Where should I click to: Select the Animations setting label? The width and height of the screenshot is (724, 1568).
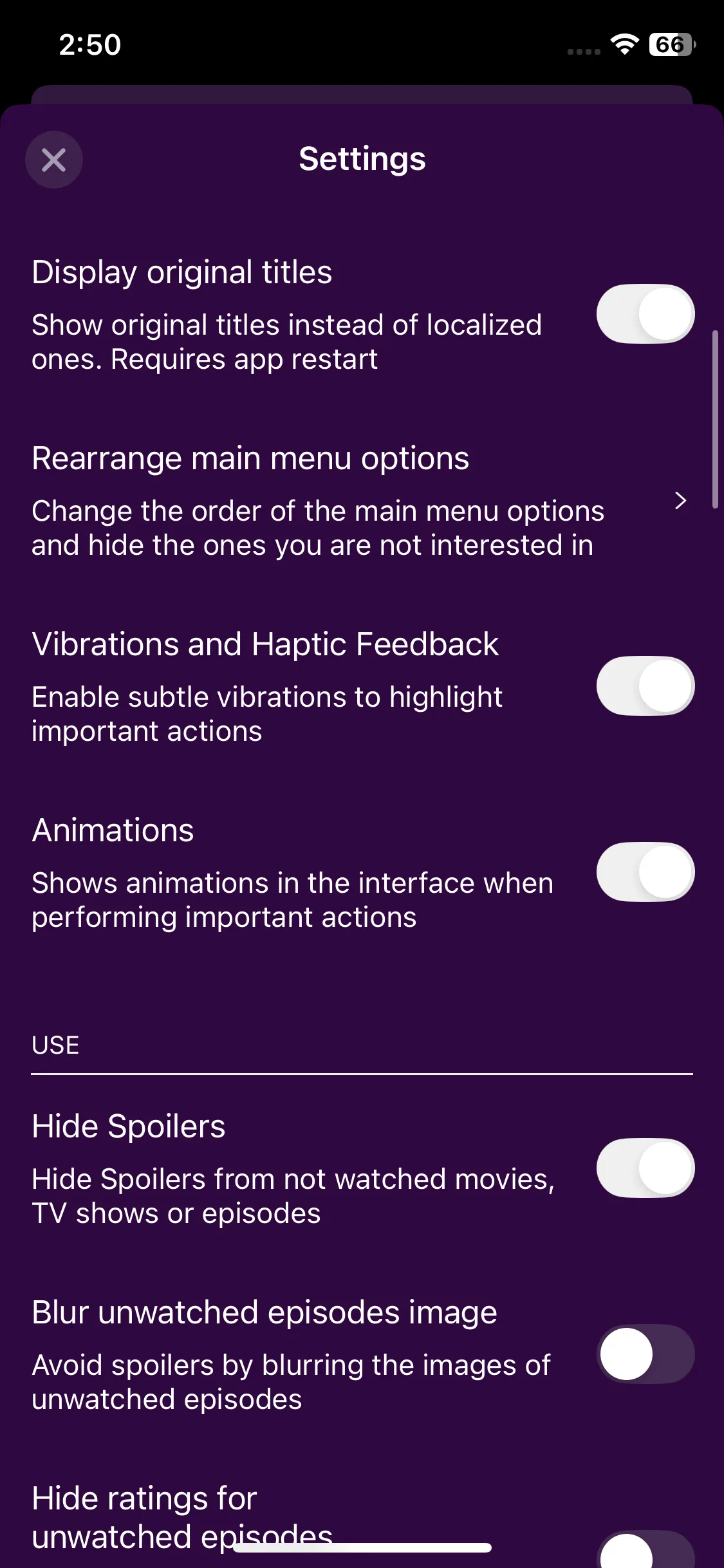113,830
